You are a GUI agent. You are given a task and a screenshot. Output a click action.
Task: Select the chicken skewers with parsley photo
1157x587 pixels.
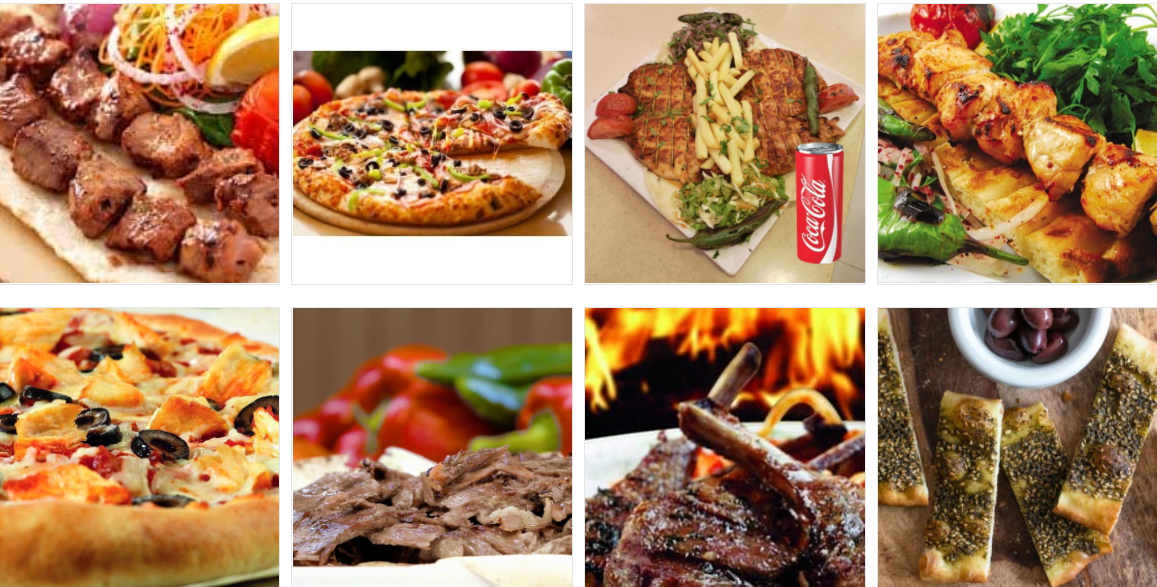coord(1017,143)
